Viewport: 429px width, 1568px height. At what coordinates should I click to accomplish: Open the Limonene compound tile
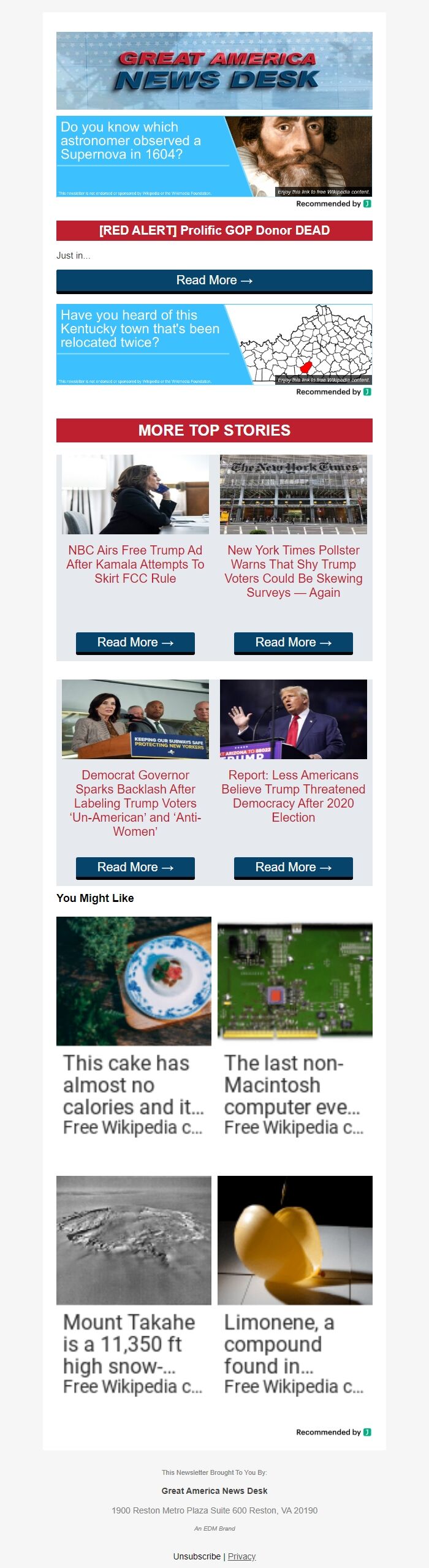pos(295,1286)
